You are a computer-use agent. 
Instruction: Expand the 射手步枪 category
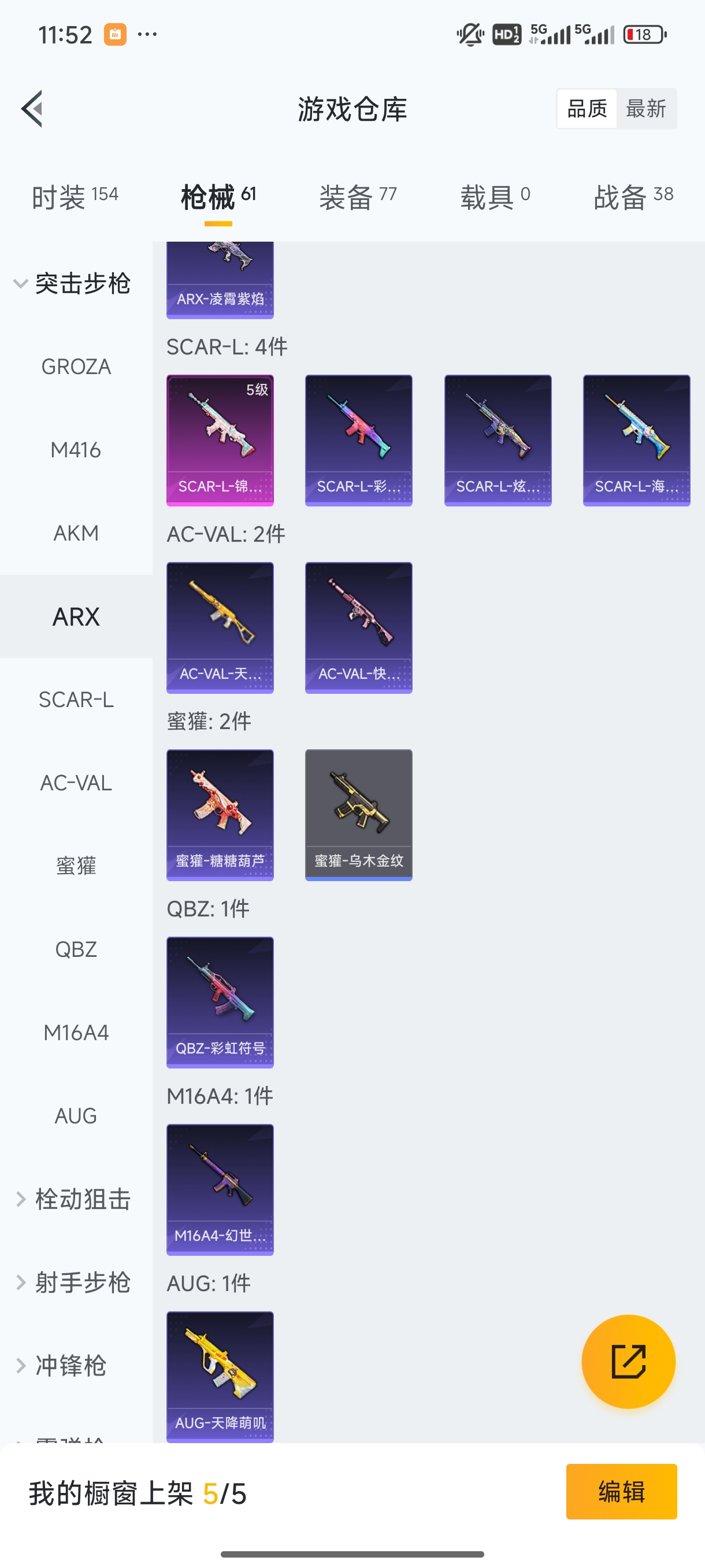[x=73, y=1282]
